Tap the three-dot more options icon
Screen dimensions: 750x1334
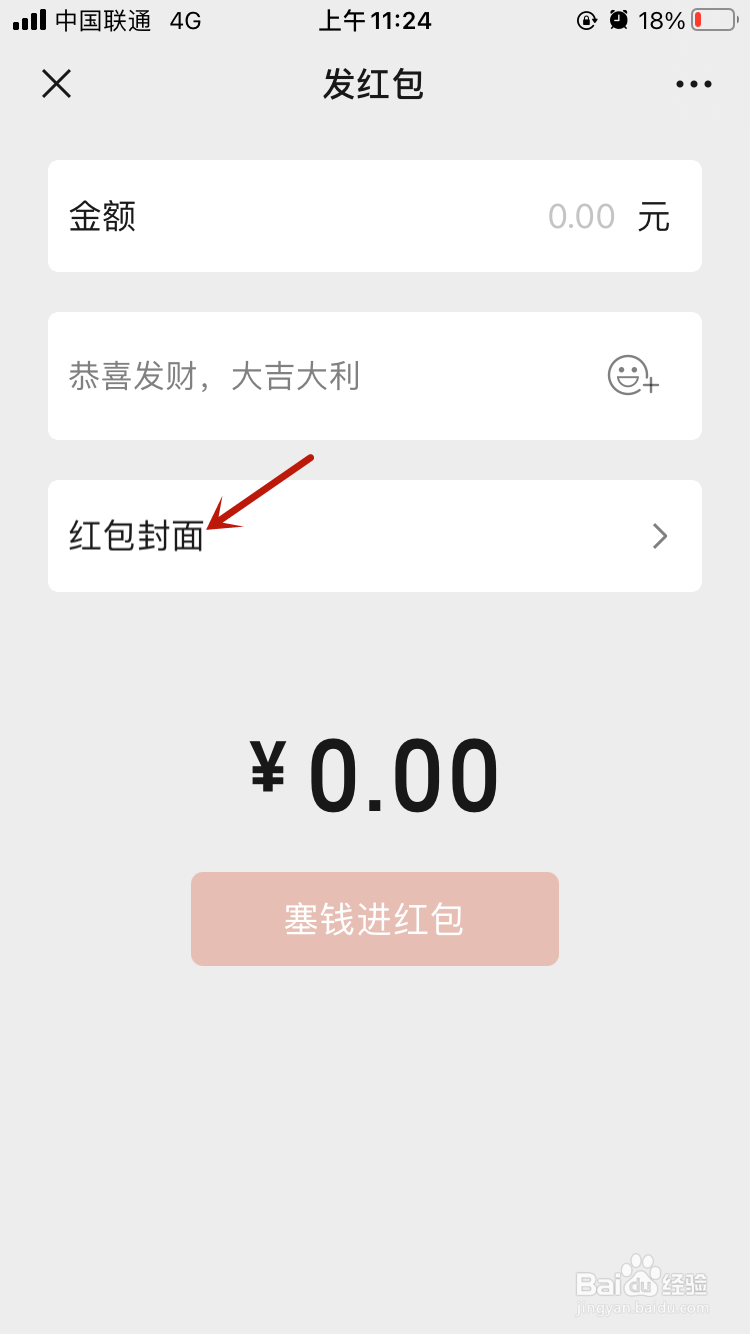click(x=694, y=84)
